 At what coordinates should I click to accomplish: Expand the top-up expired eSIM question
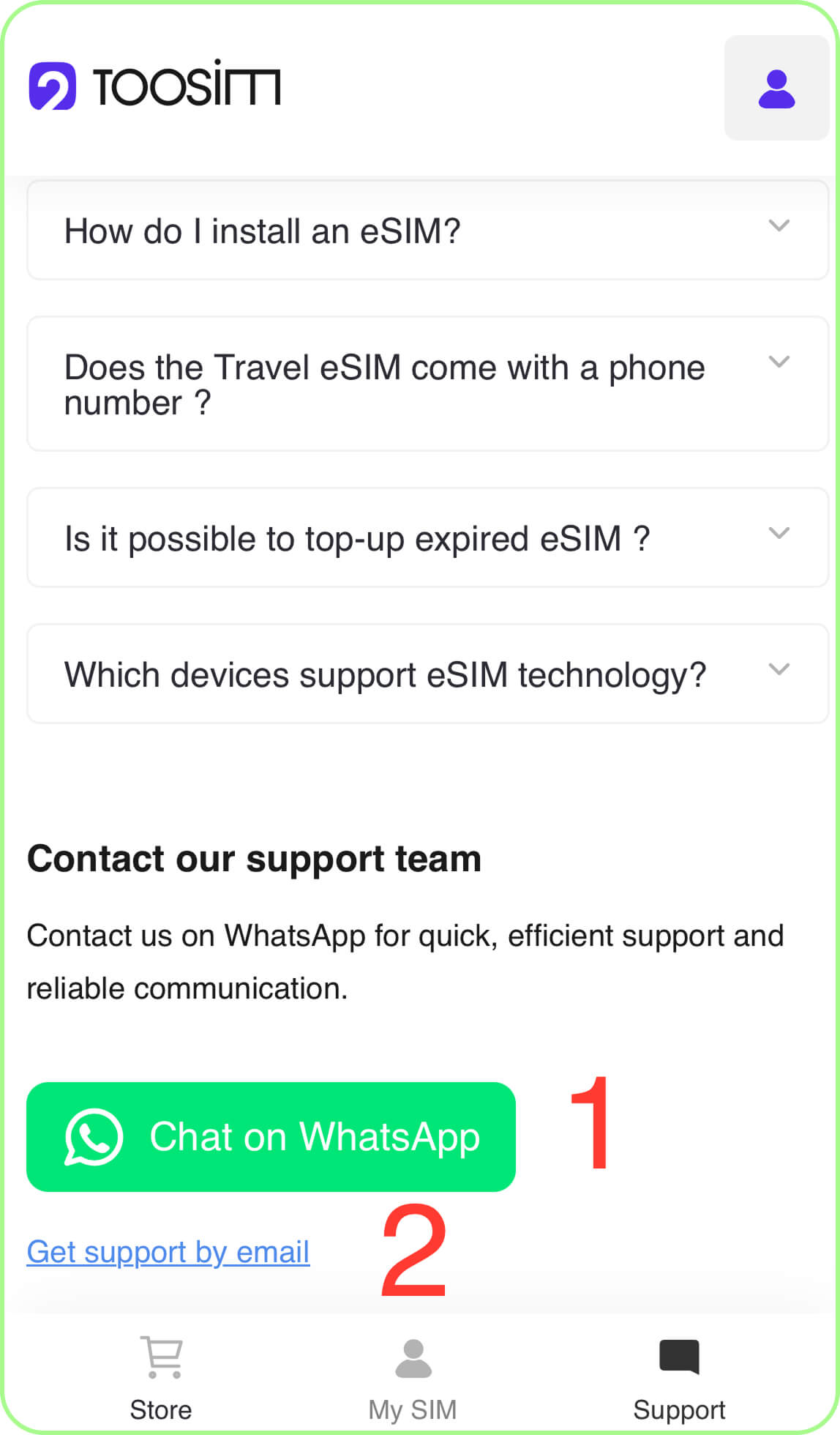click(427, 538)
